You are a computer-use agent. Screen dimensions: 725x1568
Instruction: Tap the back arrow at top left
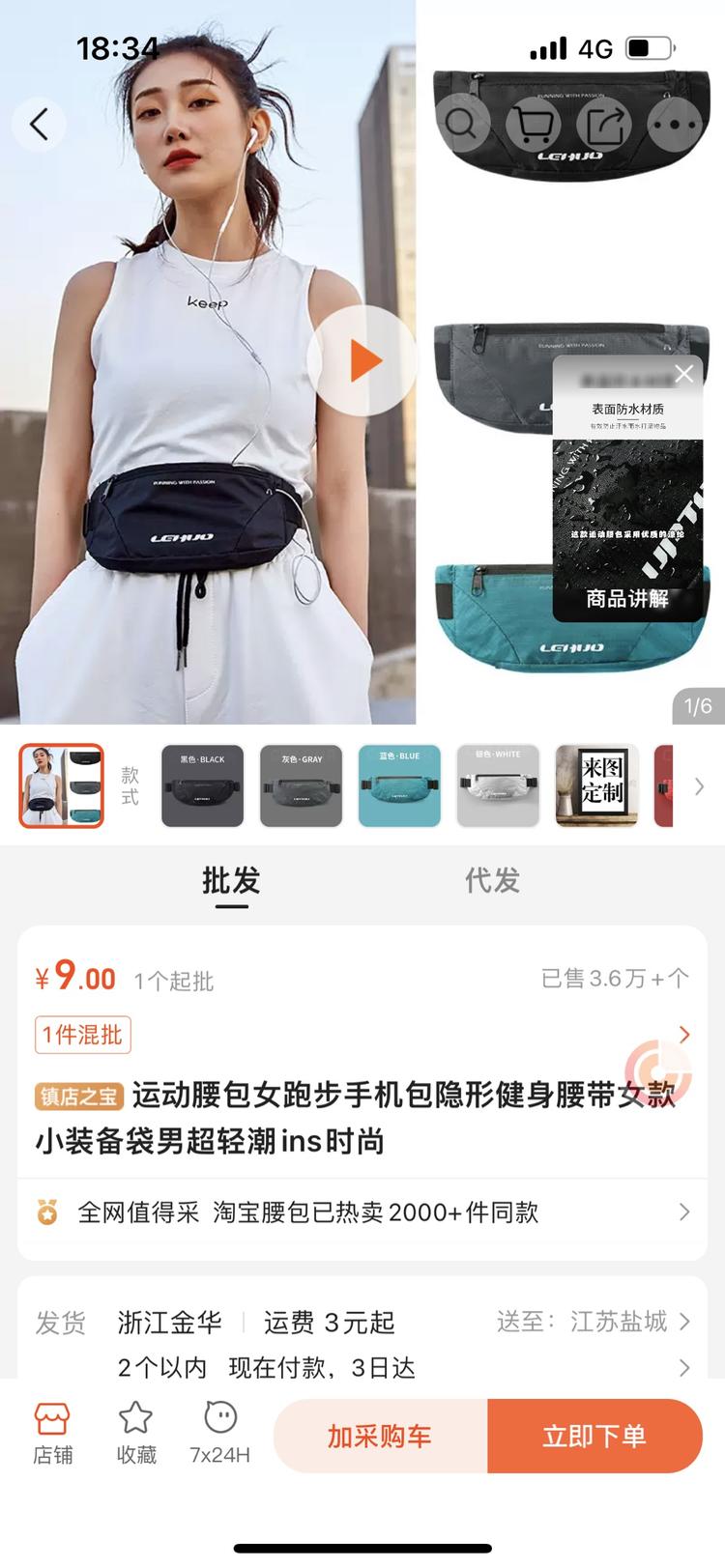(x=39, y=124)
